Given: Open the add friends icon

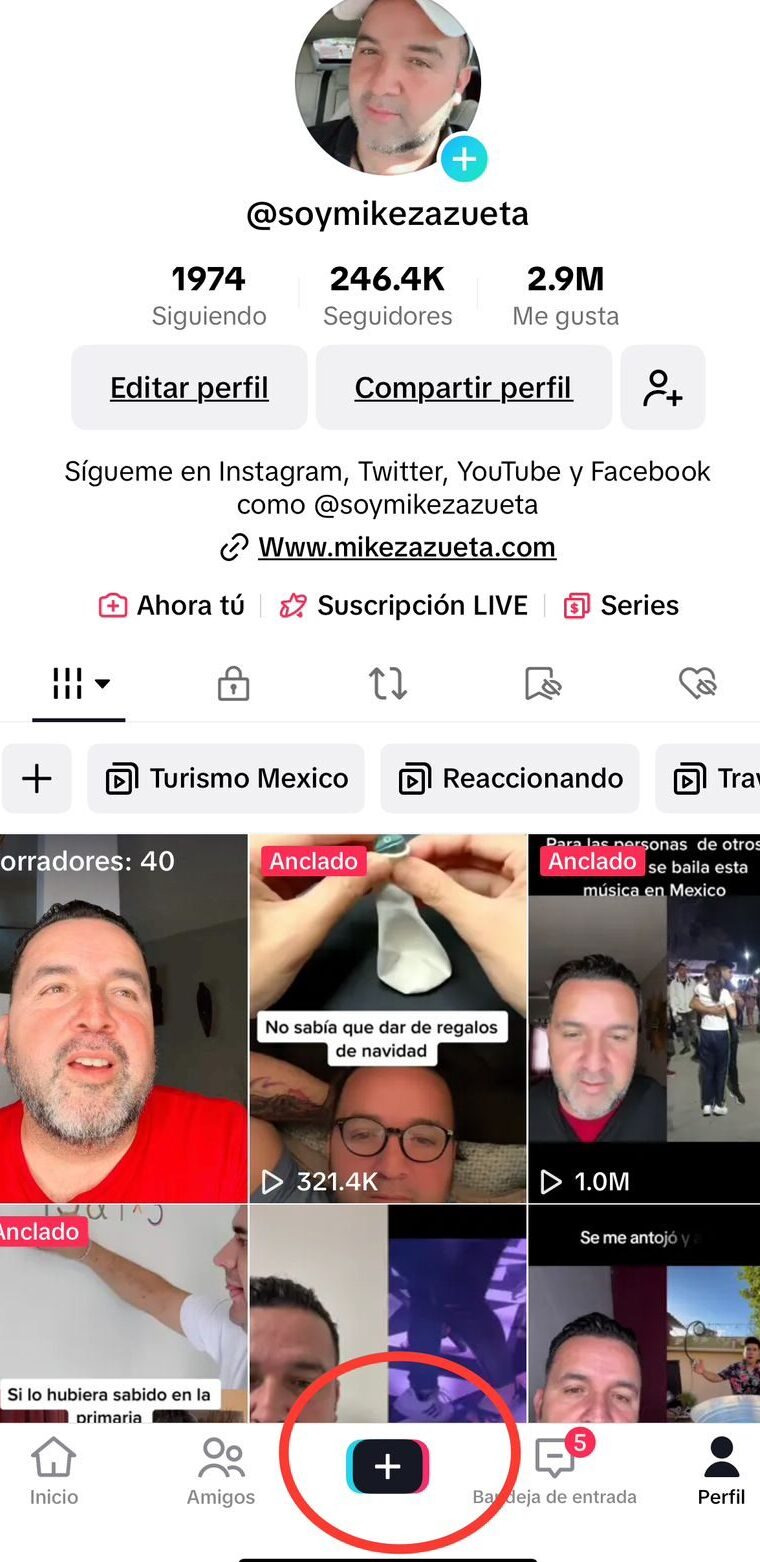Looking at the screenshot, I should click(663, 388).
